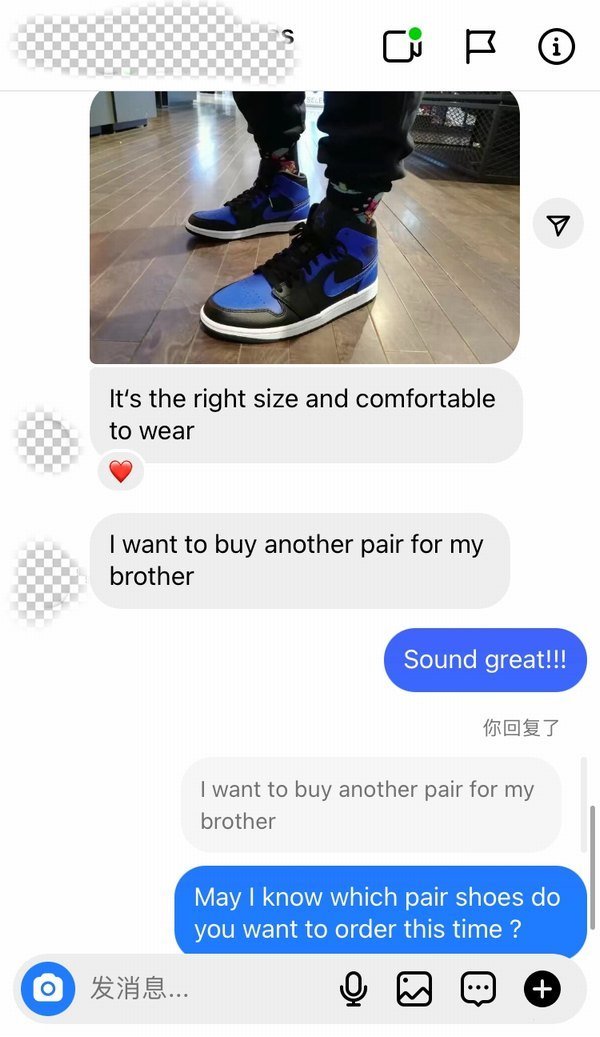
Task: Open conversation info details
Action: click(557, 46)
